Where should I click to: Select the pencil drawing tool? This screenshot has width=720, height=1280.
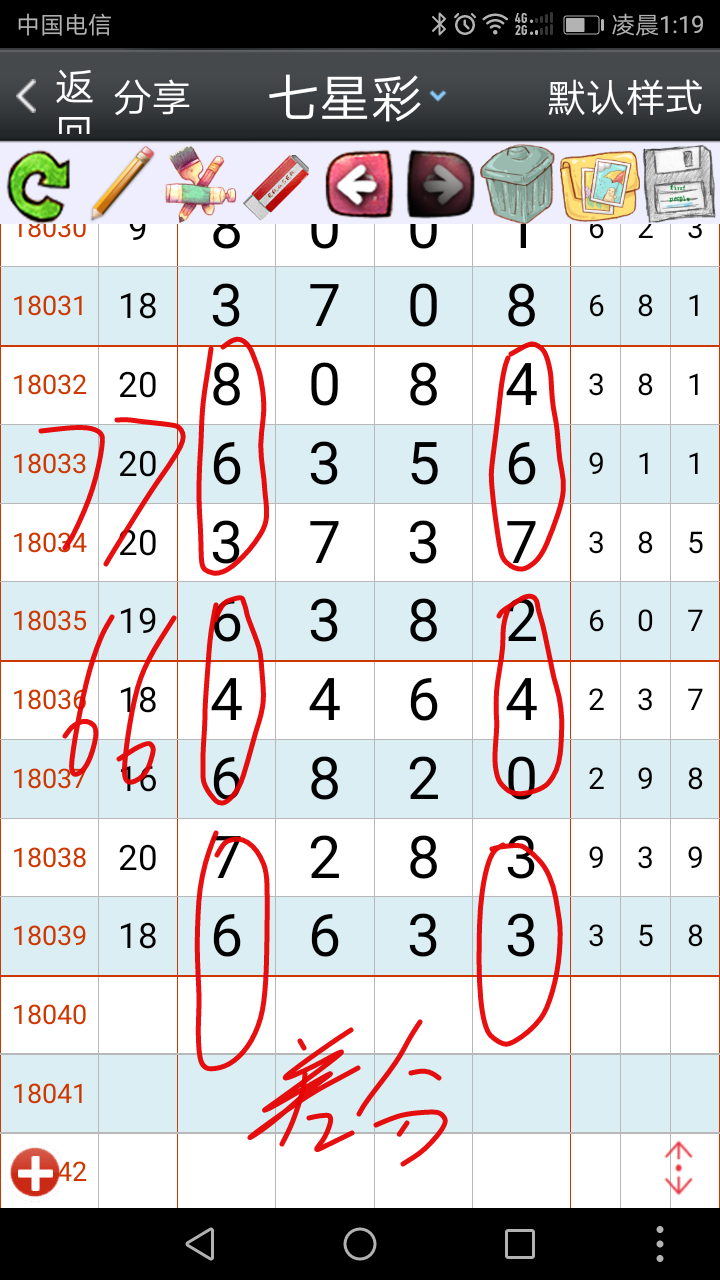pos(121,183)
